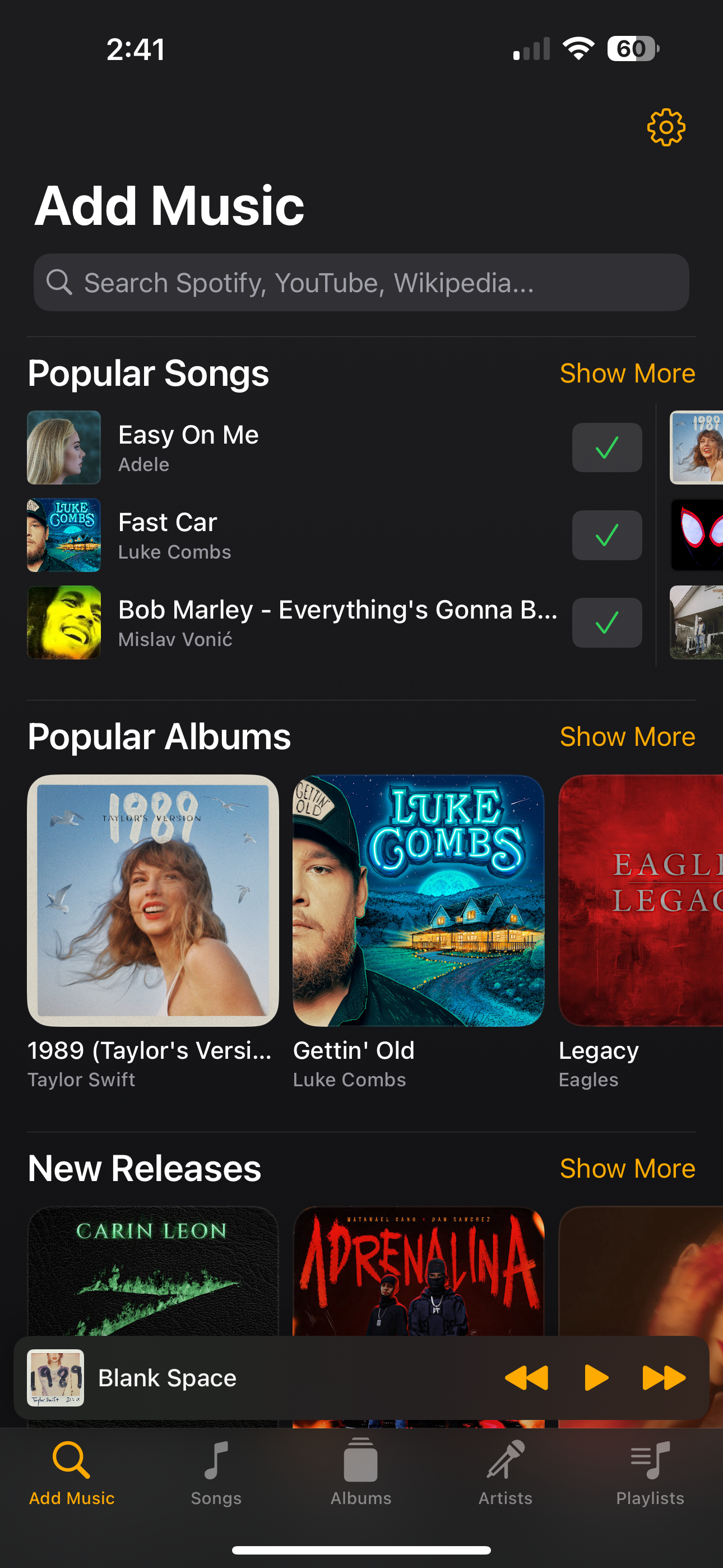Switch to the Songs tab
Viewport: 723px width, 1568px height.
point(216,1472)
